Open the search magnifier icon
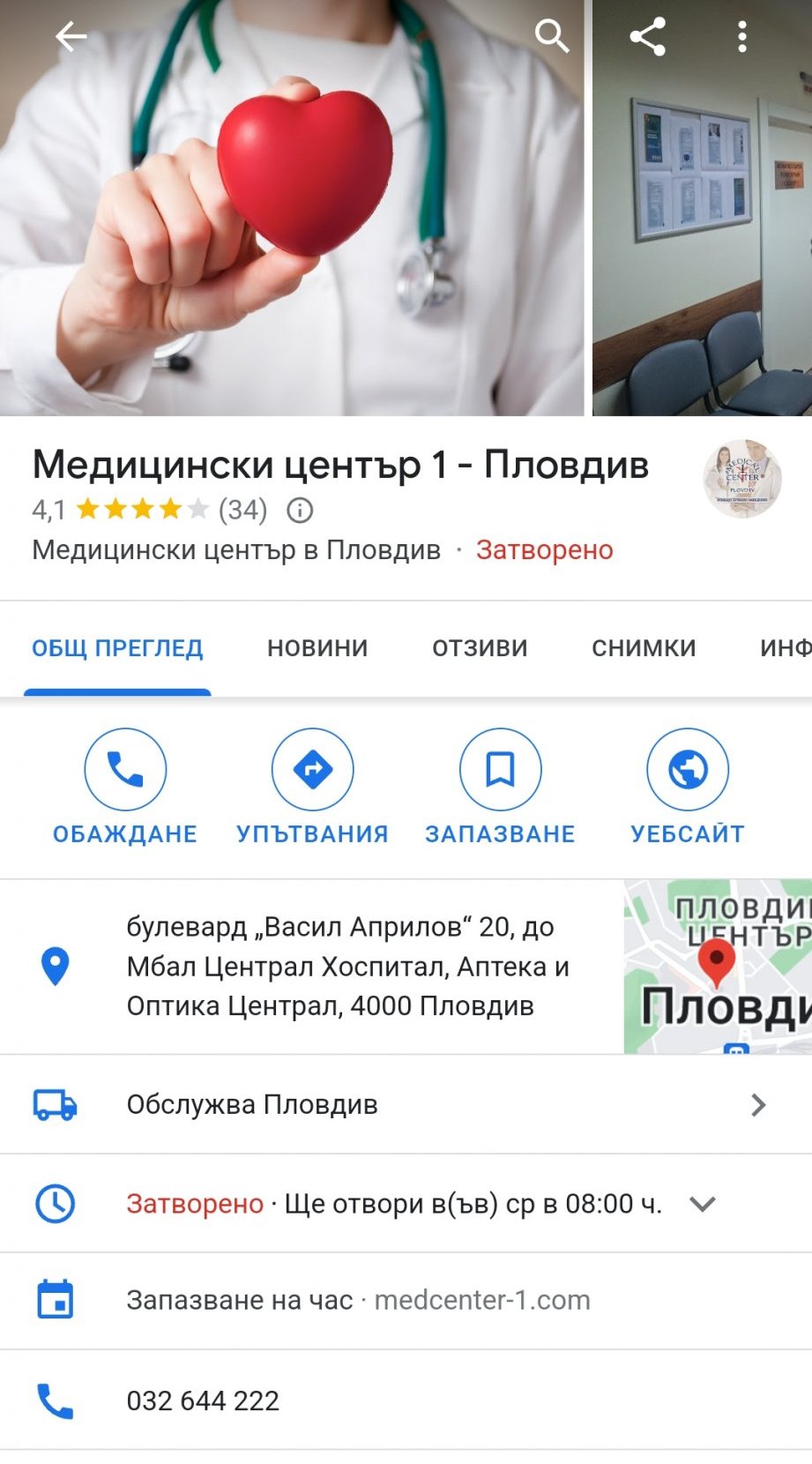Image resolution: width=812 pixels, height=1464 pixels. (552, 37)
